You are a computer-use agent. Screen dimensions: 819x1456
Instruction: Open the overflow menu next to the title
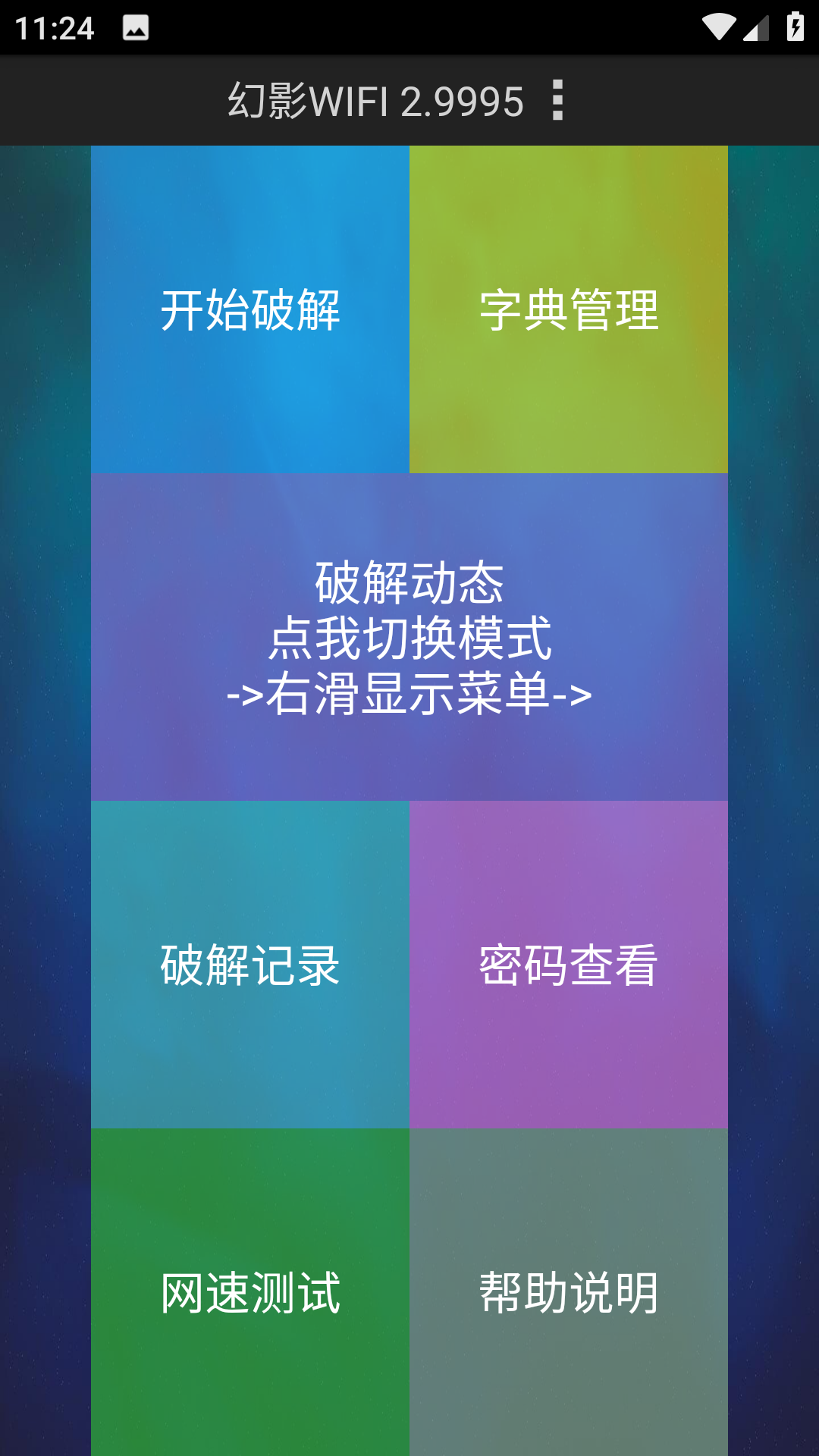557,101
